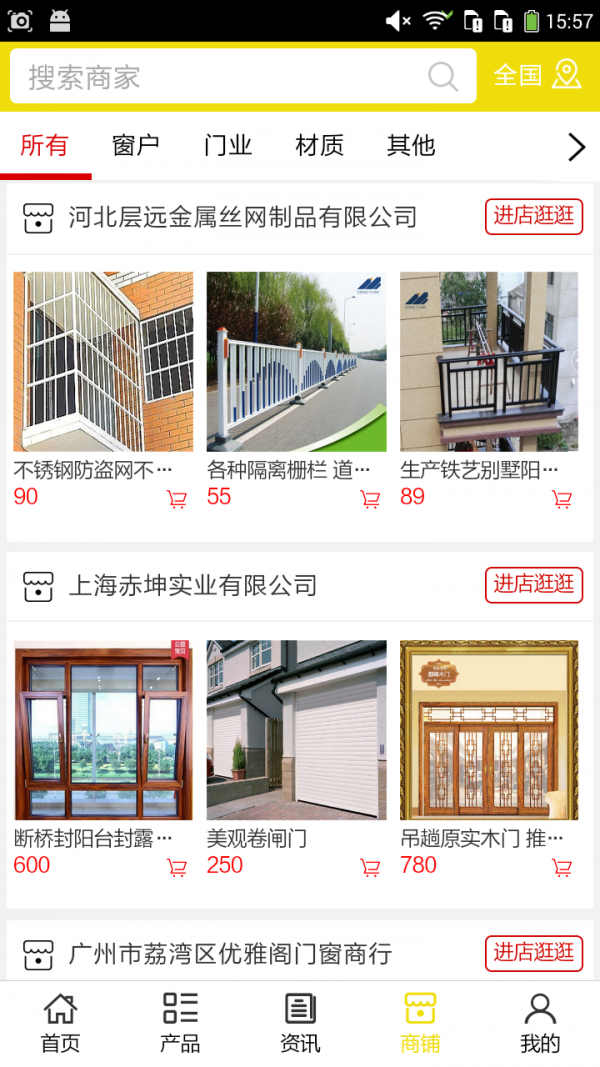Open the 搜索商家 search box
The width and height of the screenshot is (600, 1067).
tap(220, 77)
